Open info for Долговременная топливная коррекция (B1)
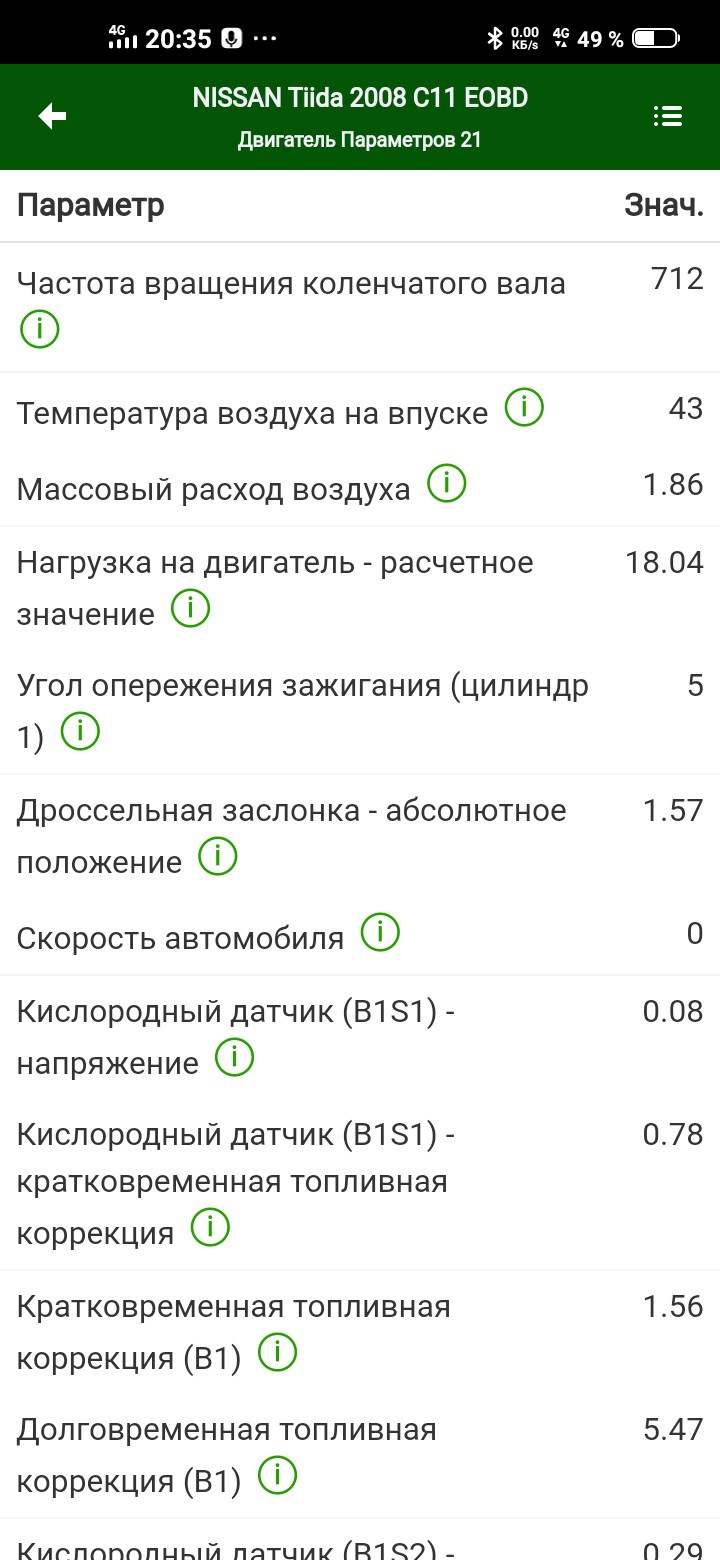This screenshot has width=720, height=1560. [x=278, y=1475]
